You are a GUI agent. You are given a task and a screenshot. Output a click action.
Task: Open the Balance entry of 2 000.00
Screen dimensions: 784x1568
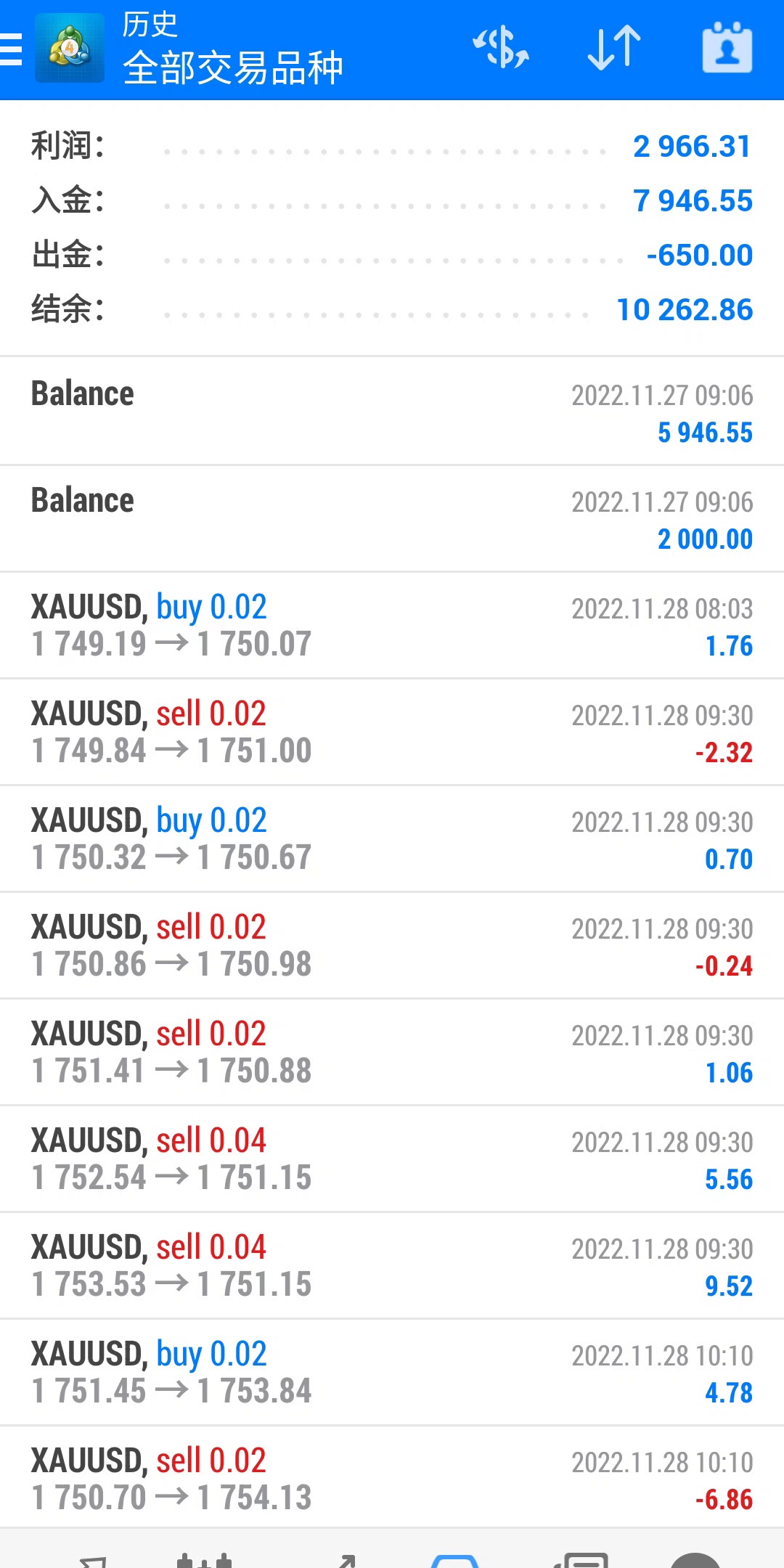pos(392,518)
